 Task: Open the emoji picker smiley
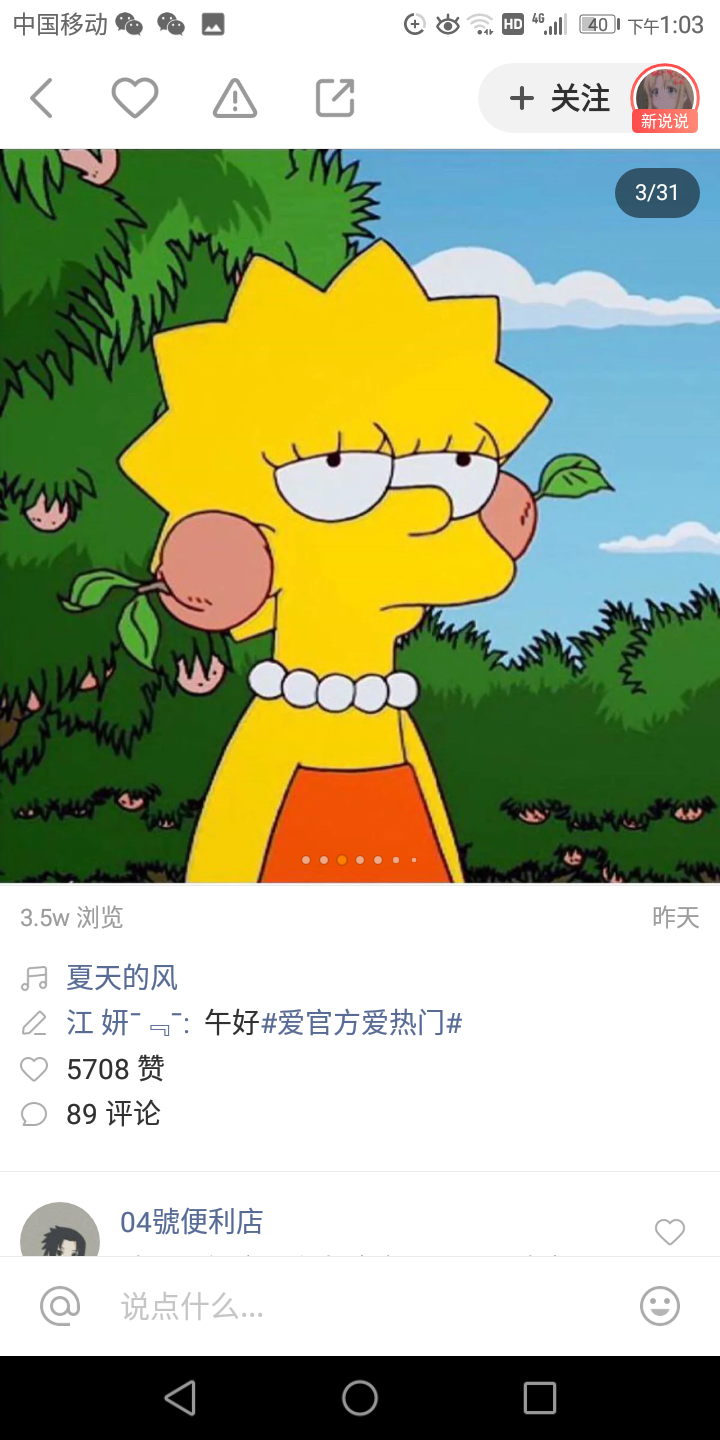[660, 1306]
